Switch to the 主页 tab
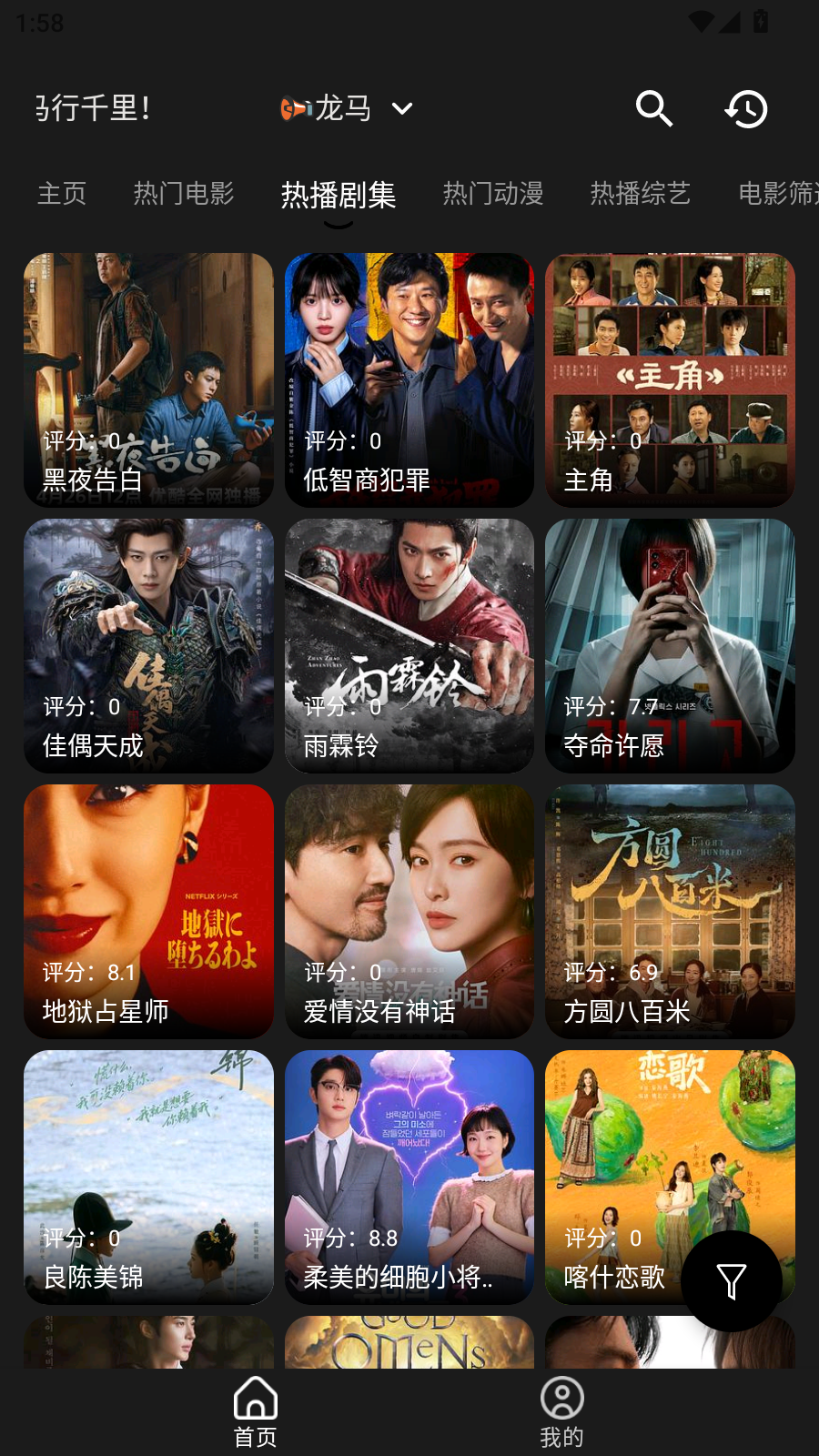 pos(62,194)
